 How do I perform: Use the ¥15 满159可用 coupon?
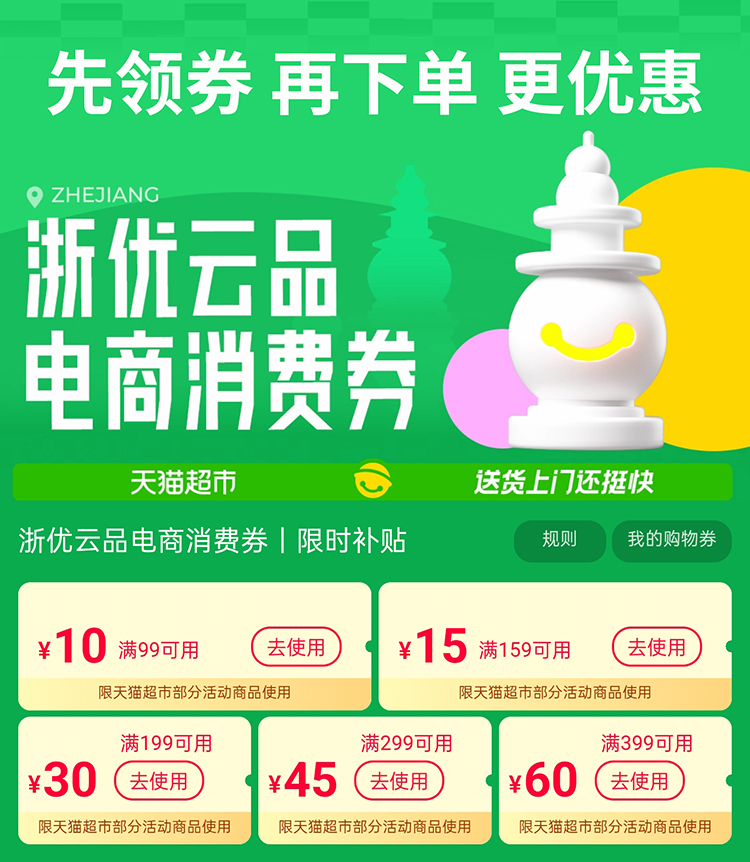(656, 647)
